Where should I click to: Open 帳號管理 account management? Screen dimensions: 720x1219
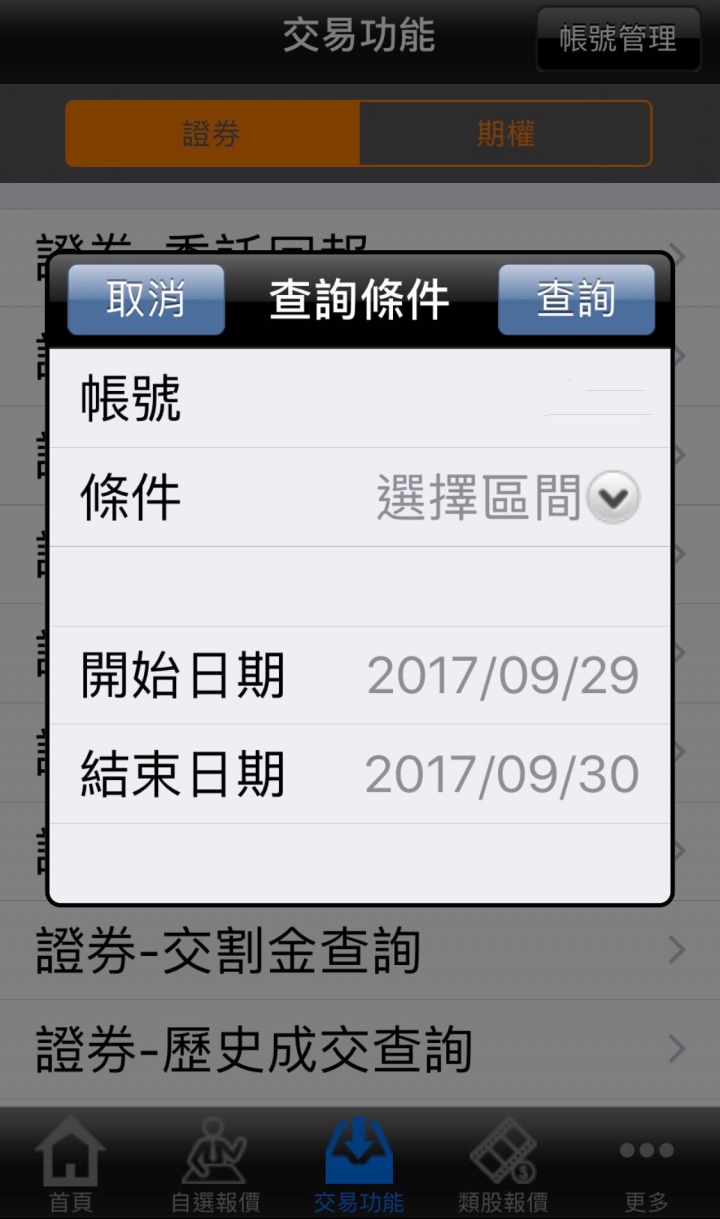[x=618, y=40]
